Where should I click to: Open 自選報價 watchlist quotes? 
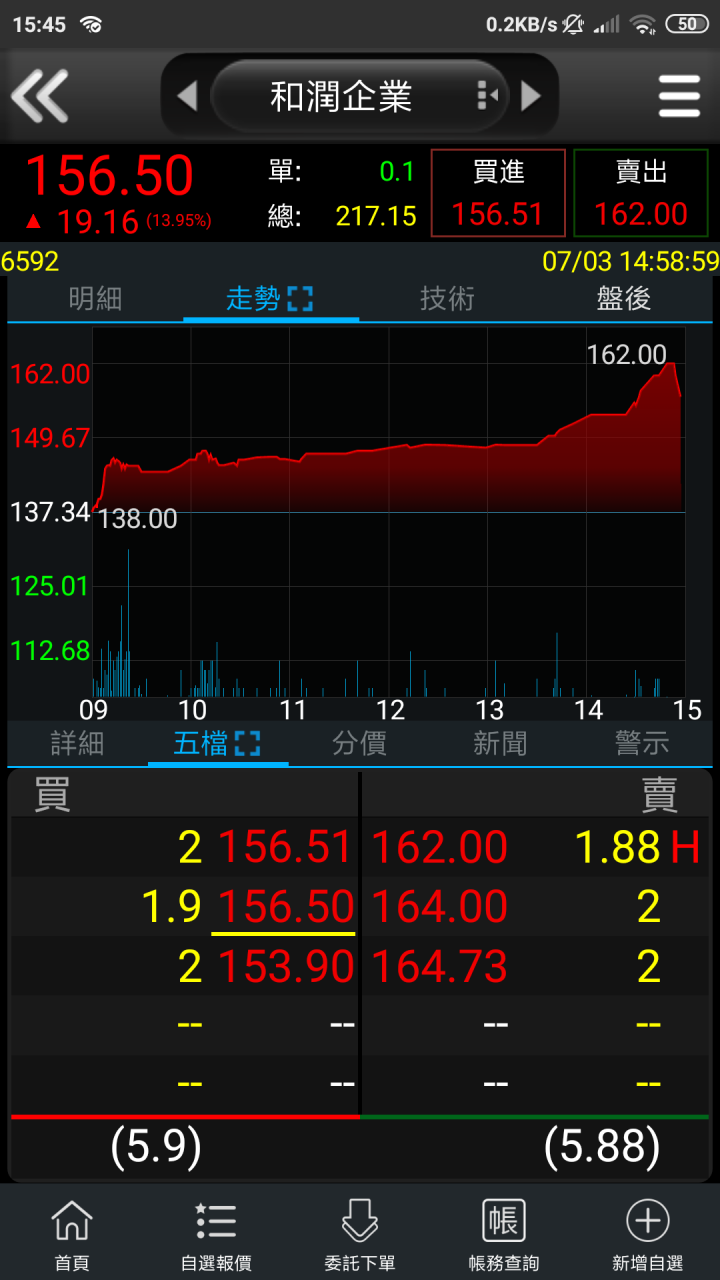[216, 1235]
